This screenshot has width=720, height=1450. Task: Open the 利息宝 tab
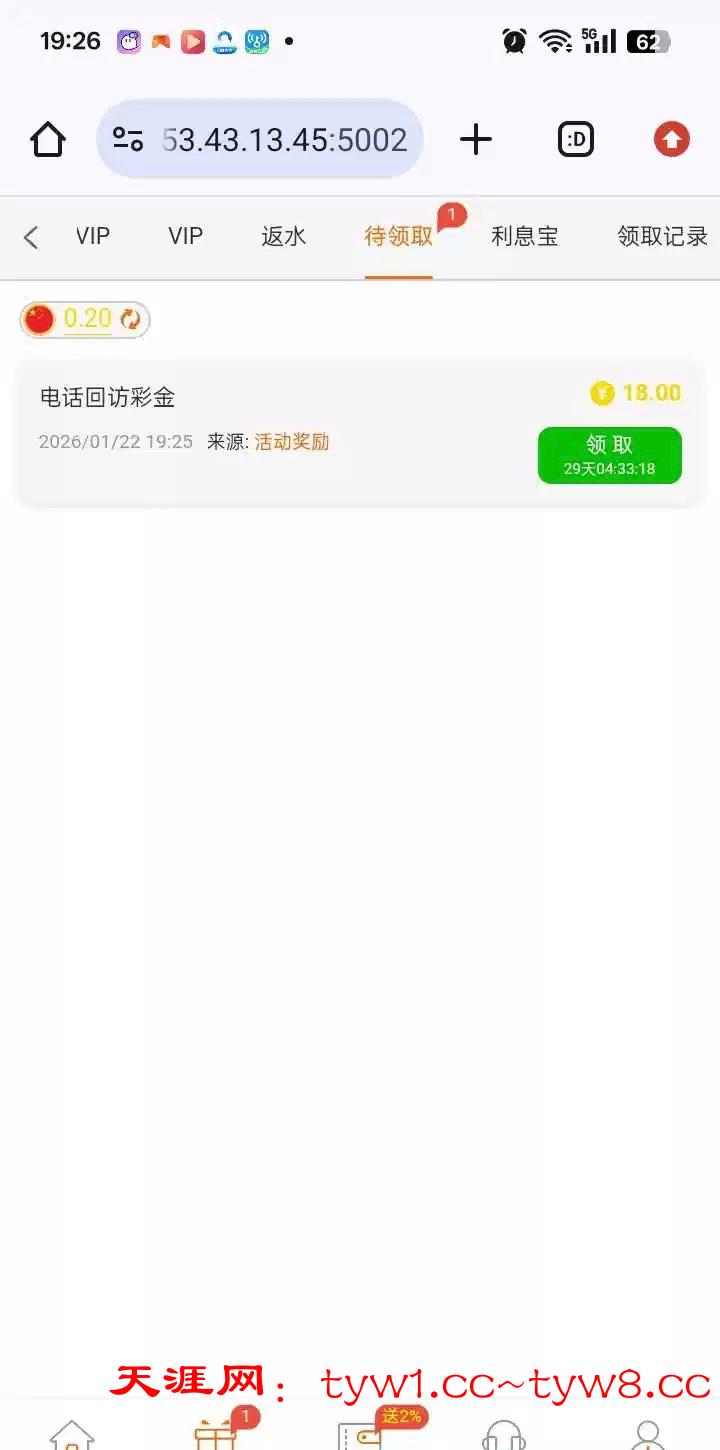[524, 237]
